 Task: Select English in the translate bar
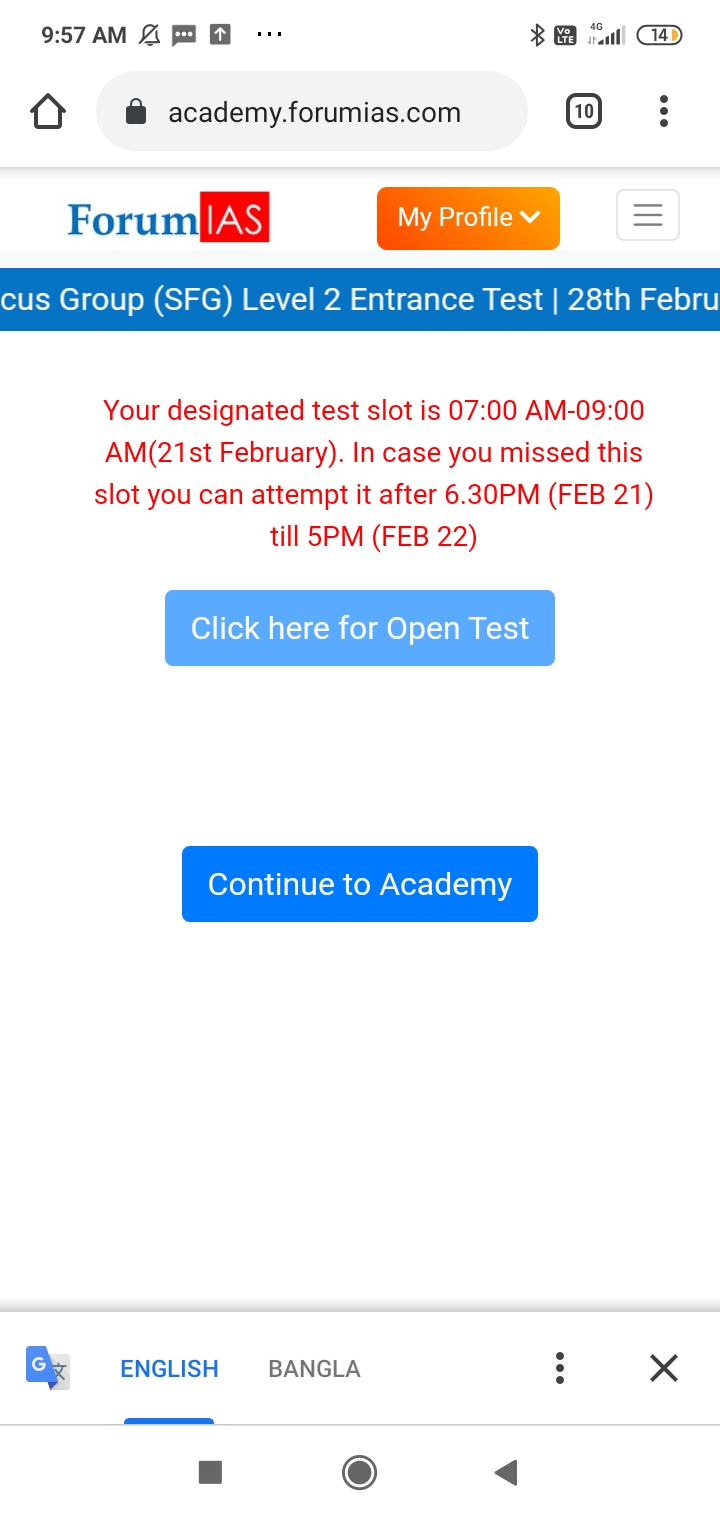pos(169,1369)
